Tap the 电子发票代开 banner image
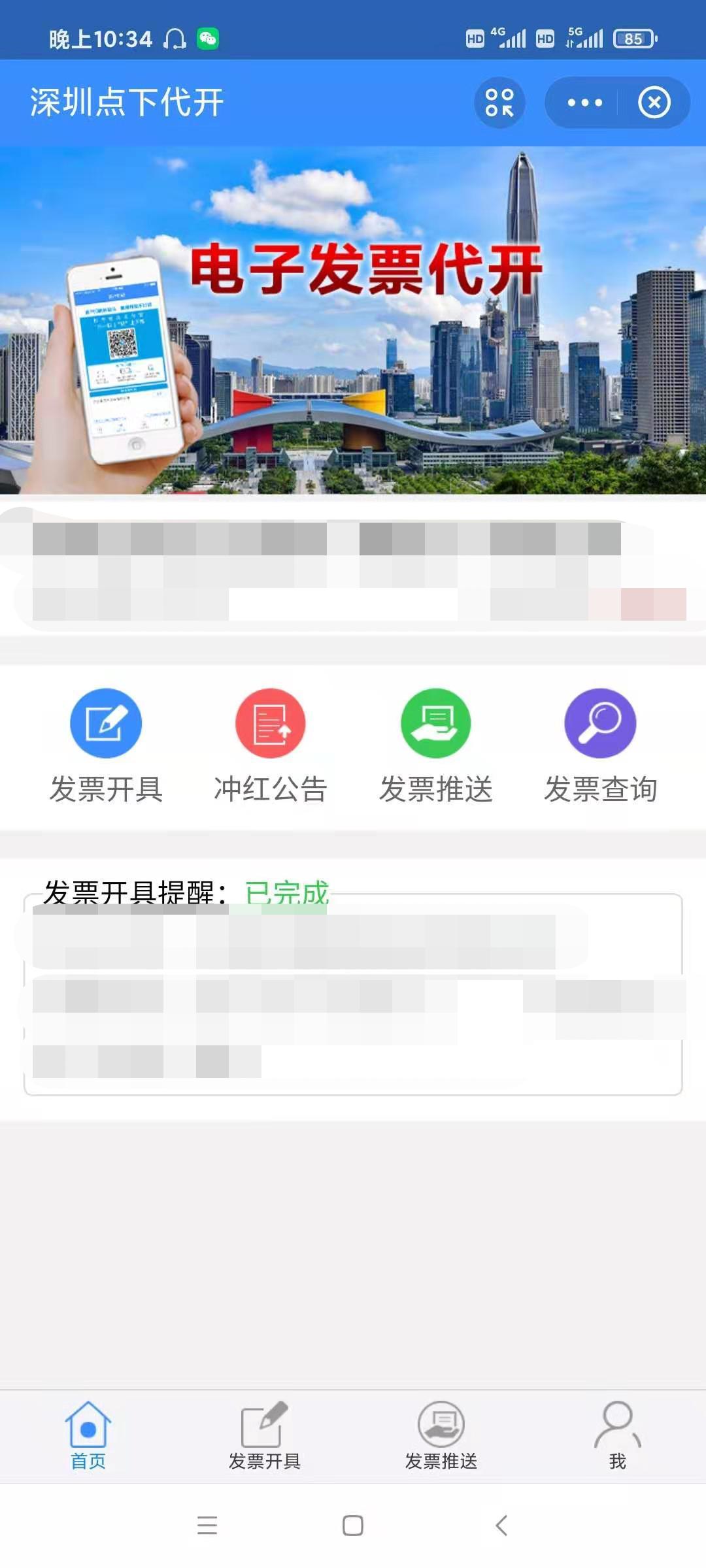This screenshot has height=1568, width=706. tap(353, 314)
